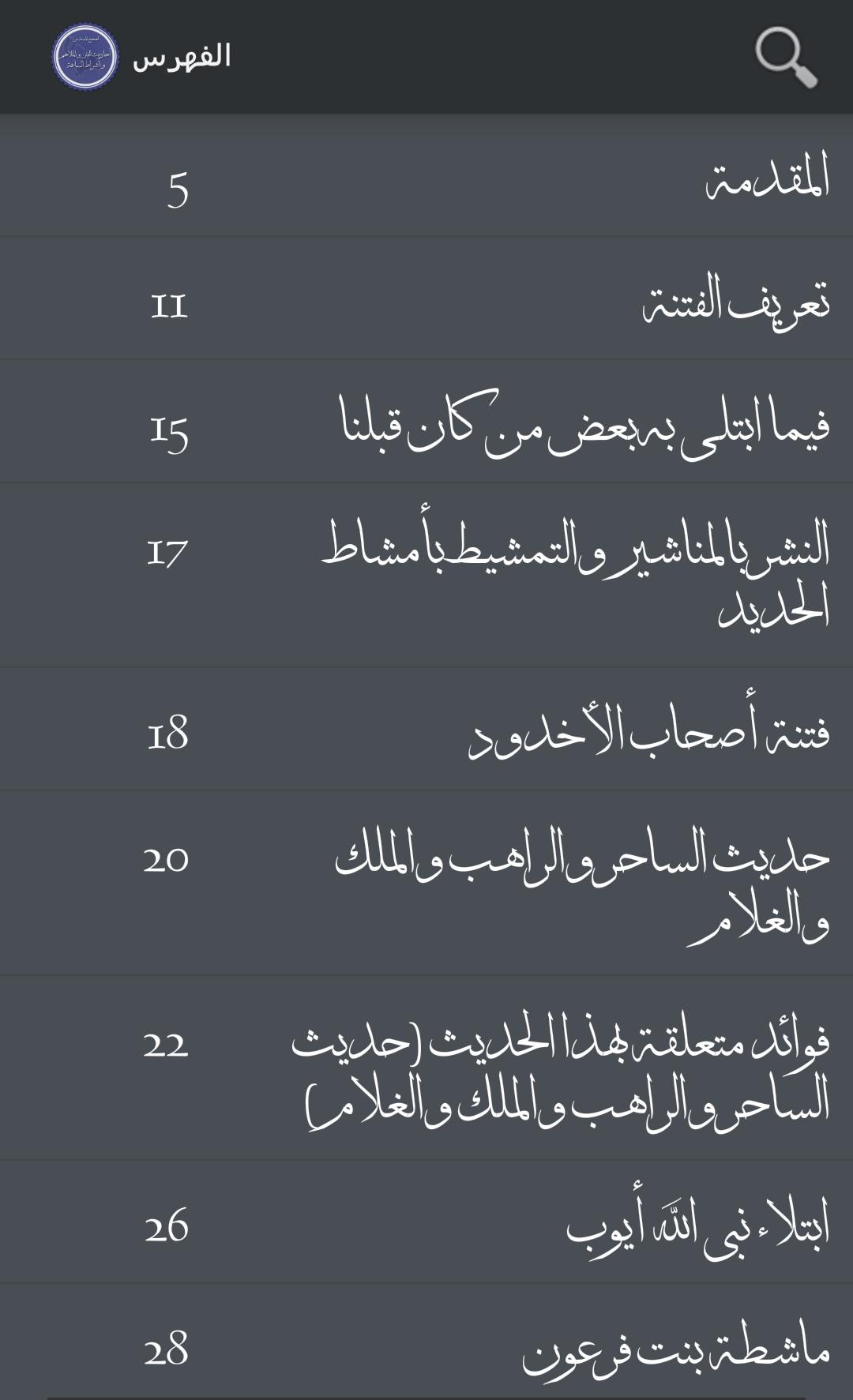This screenshot has width=853, height=1400.
Task: Open the search magnifier icon
Action: (786, 58)
